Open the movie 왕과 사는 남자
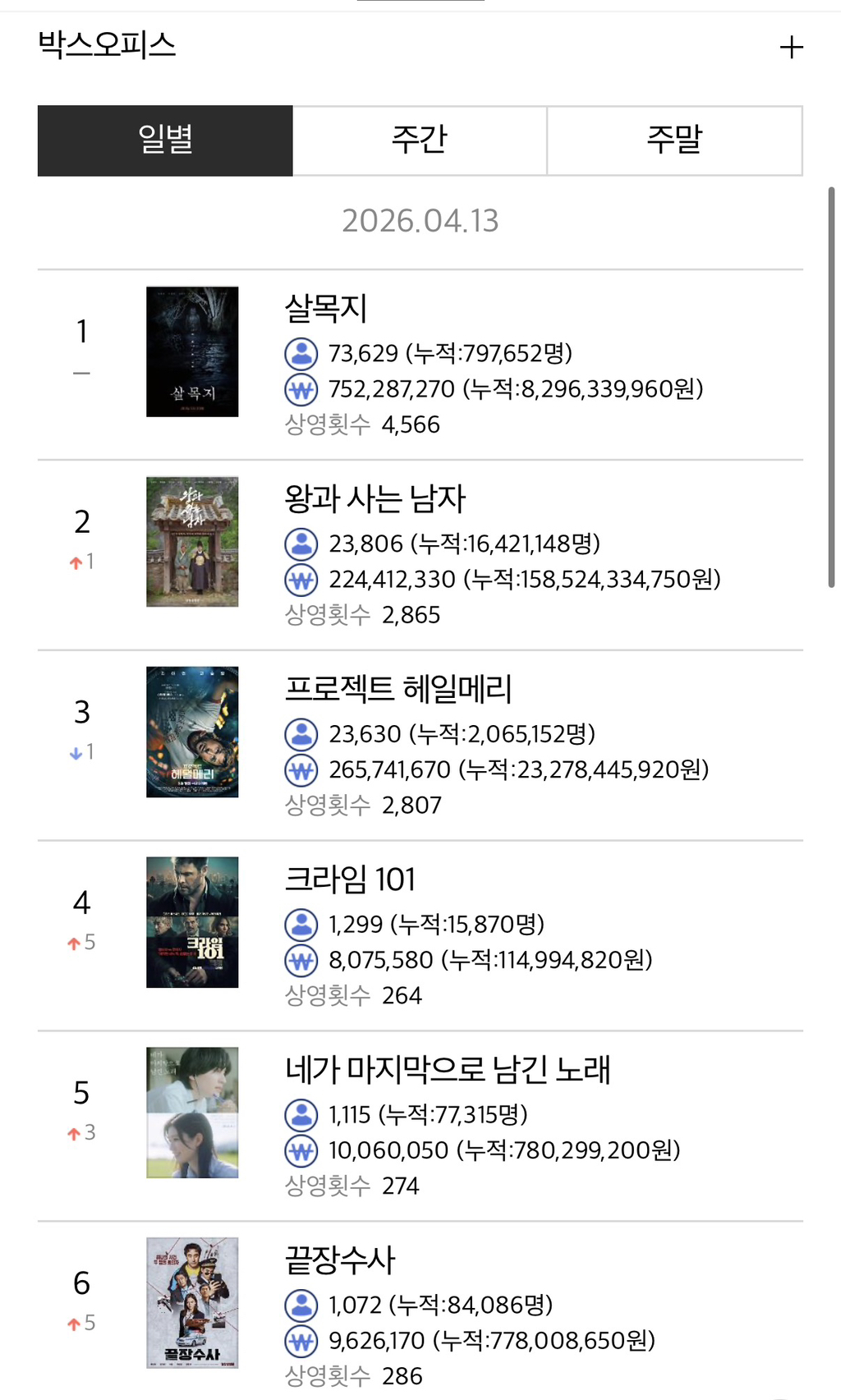Viewport: 841px width, 1400px height. [375, 499]
